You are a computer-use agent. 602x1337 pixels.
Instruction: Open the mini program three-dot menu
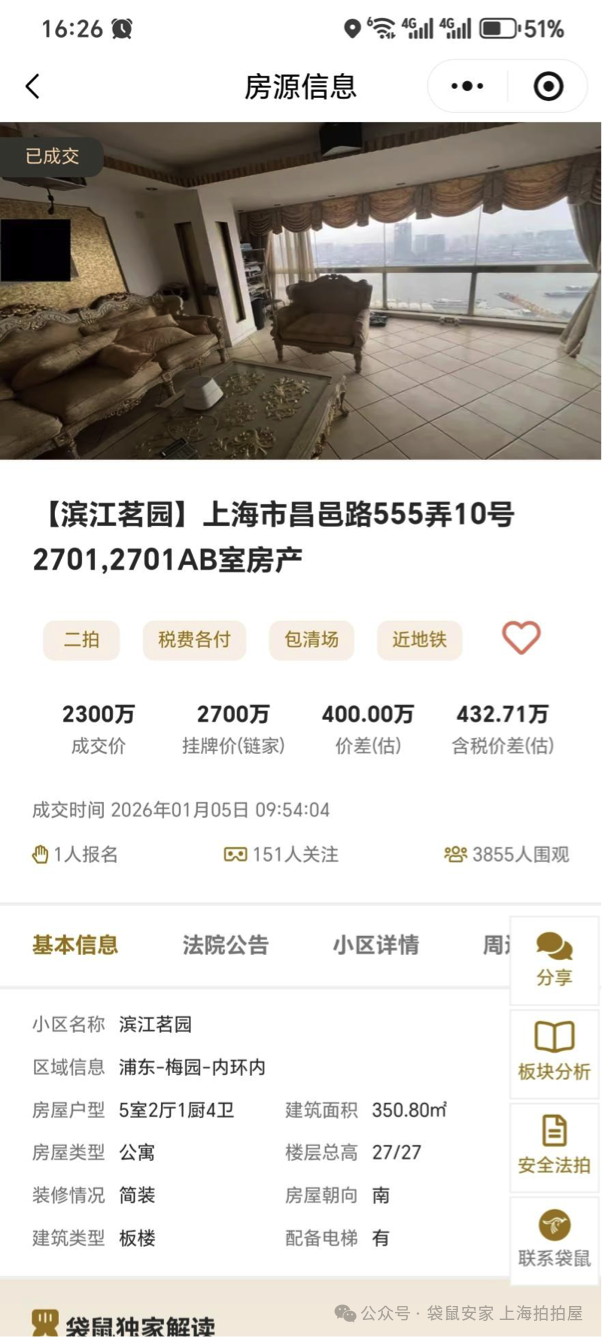click(467, 87)
